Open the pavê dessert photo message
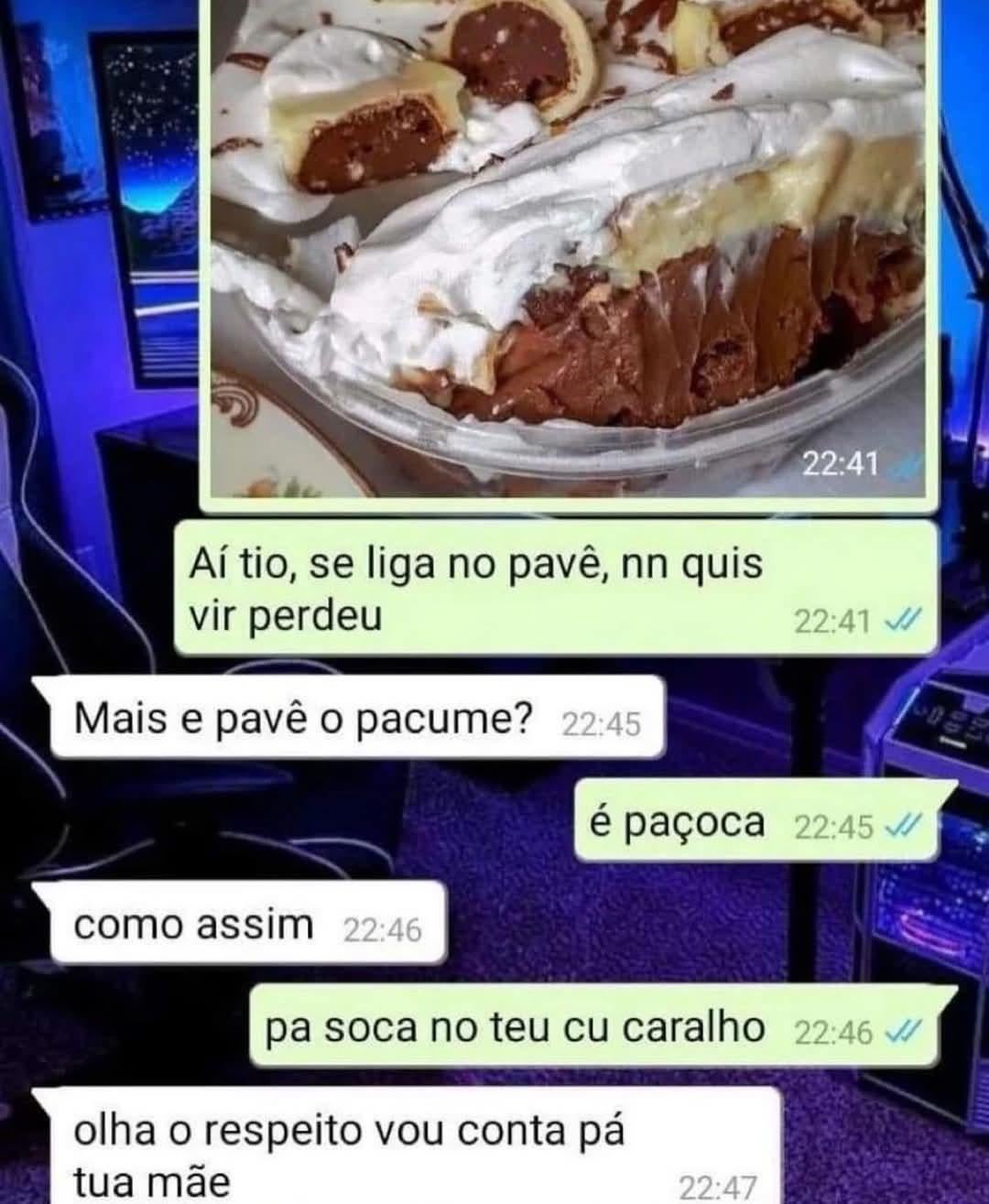The image size is (989, 1204). tap(570, 247)
